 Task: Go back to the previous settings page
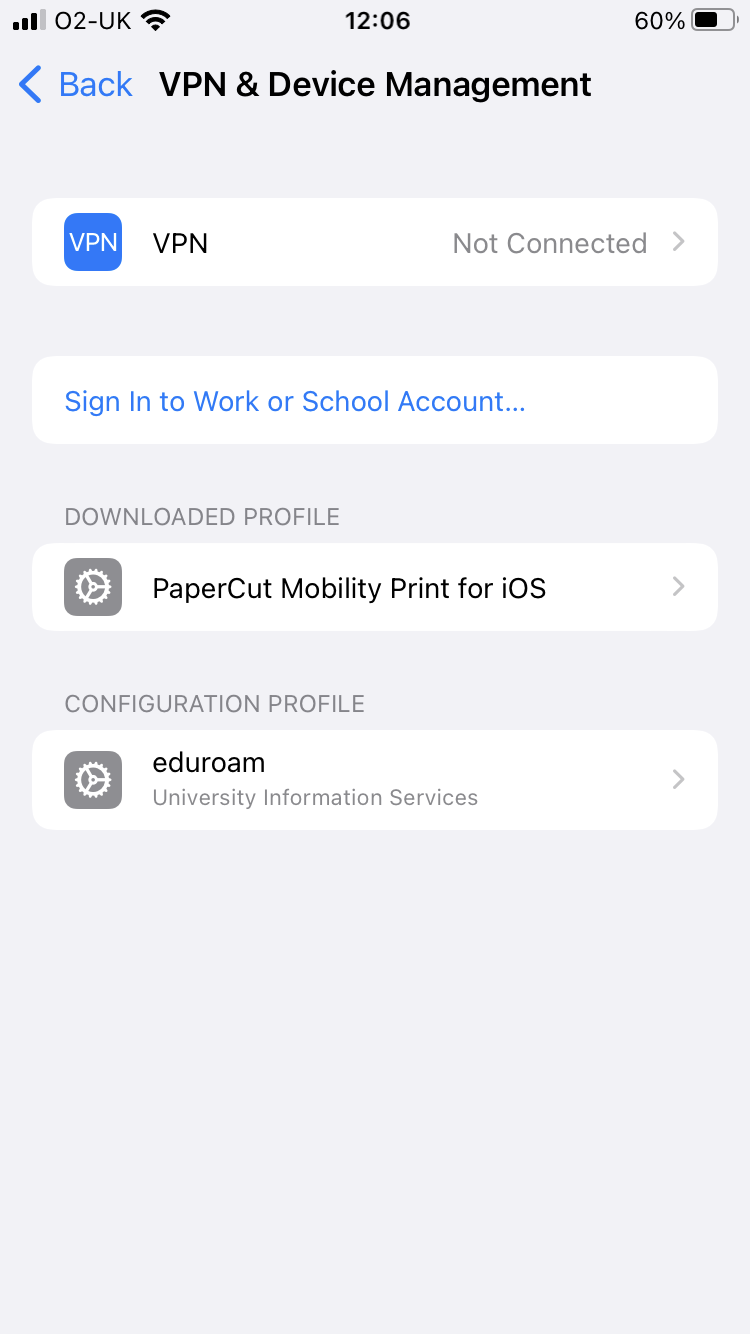pyautogui.click(x=76, y=85)
